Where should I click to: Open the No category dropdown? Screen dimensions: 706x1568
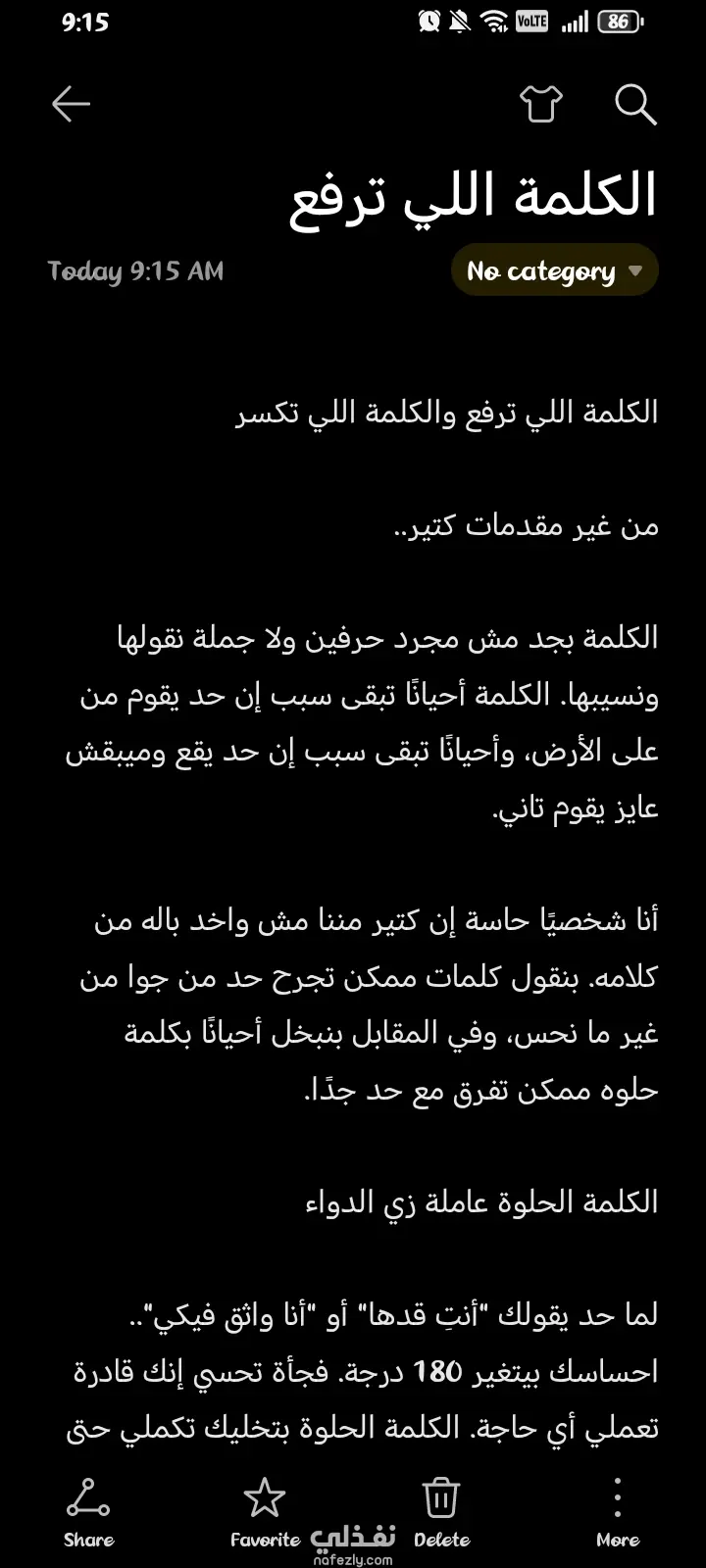click(x=554, y=270)
